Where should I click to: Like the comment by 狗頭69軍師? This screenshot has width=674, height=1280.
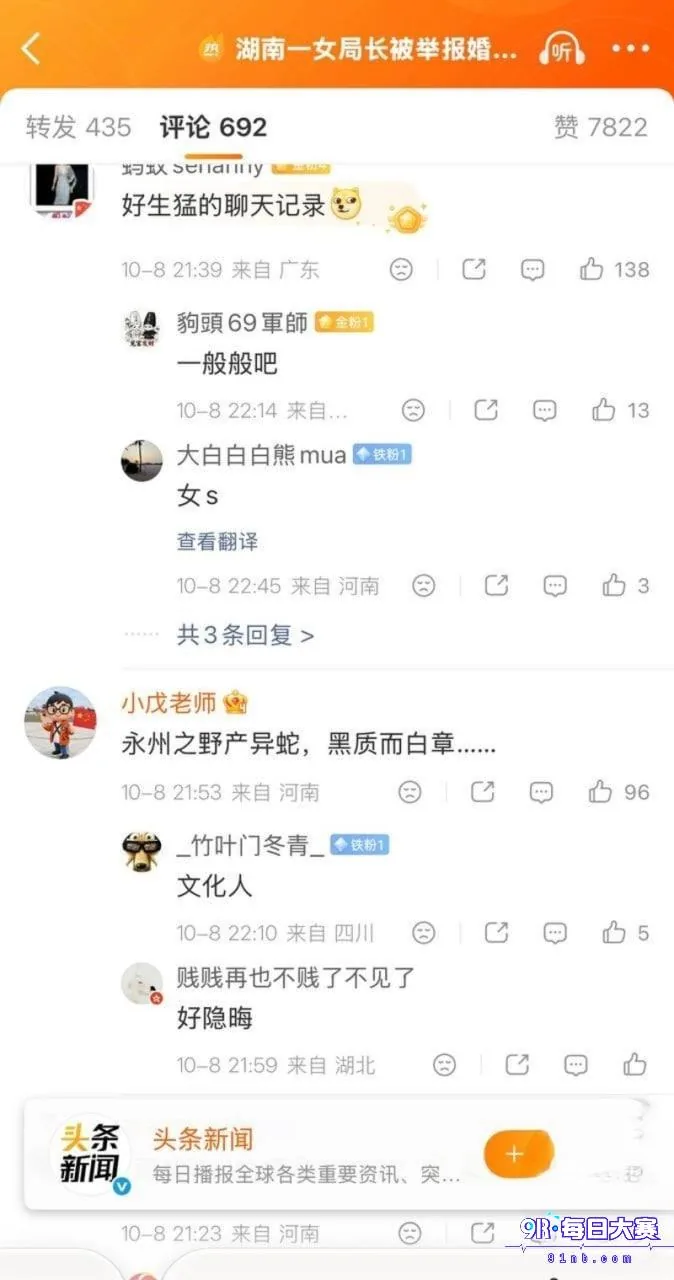pos(620,410)
